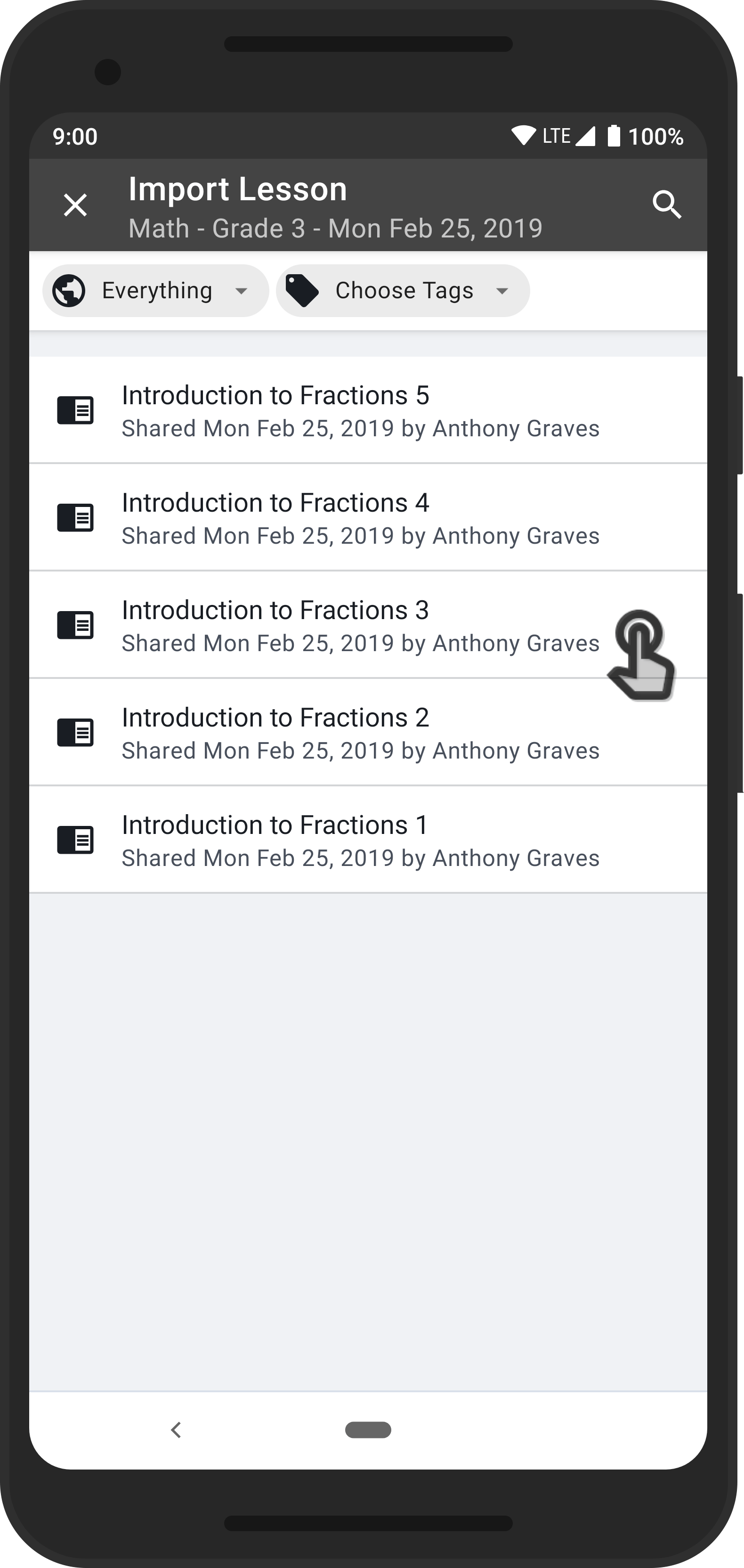Tap the home pill in navigation bar
The width and height of the screenshot is (744, 1568).
(368, 1430)
